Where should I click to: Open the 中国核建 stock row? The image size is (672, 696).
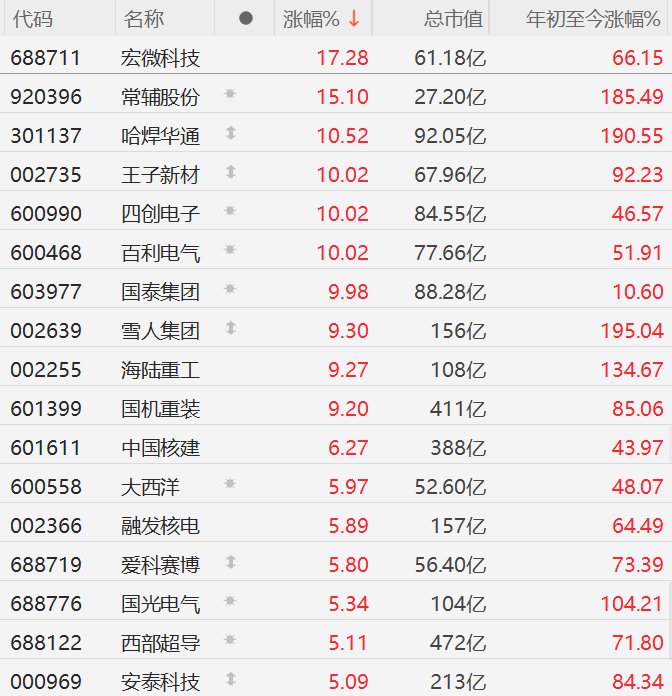pyautogui.click(x=159, y=448)
